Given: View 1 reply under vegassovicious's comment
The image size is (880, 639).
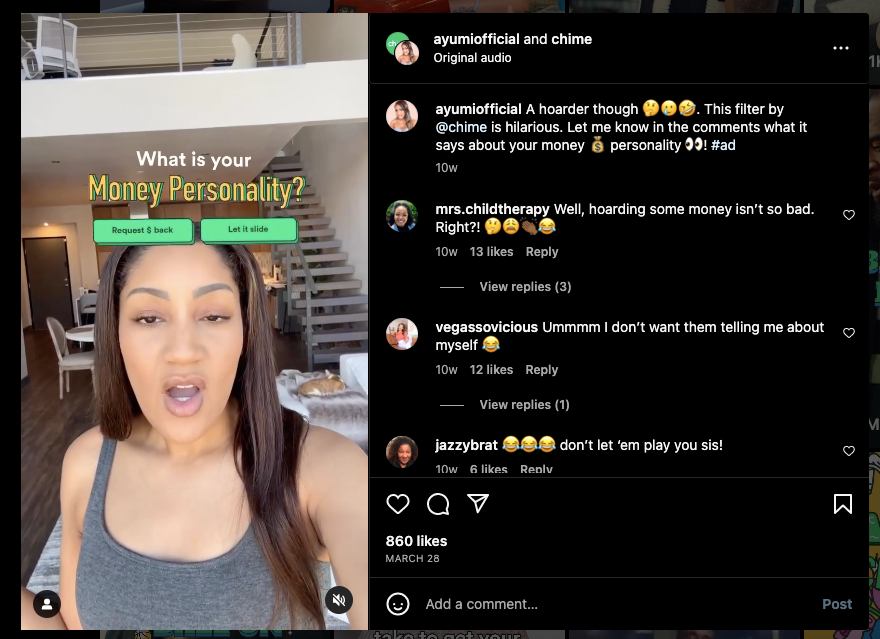Looking at the screenshot, I should (524, 405).
